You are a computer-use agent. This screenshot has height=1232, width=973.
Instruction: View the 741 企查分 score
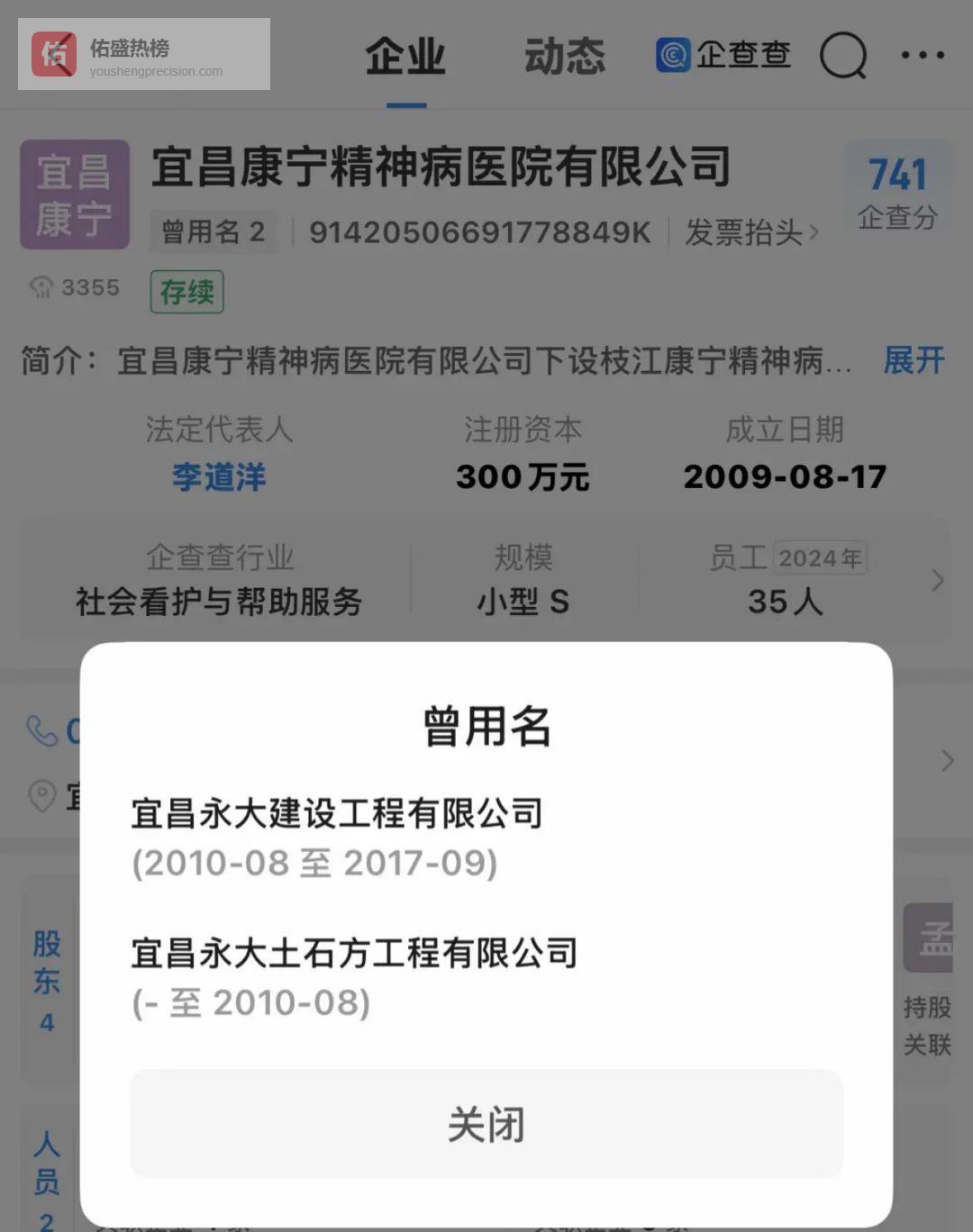(x=897, y=191)
